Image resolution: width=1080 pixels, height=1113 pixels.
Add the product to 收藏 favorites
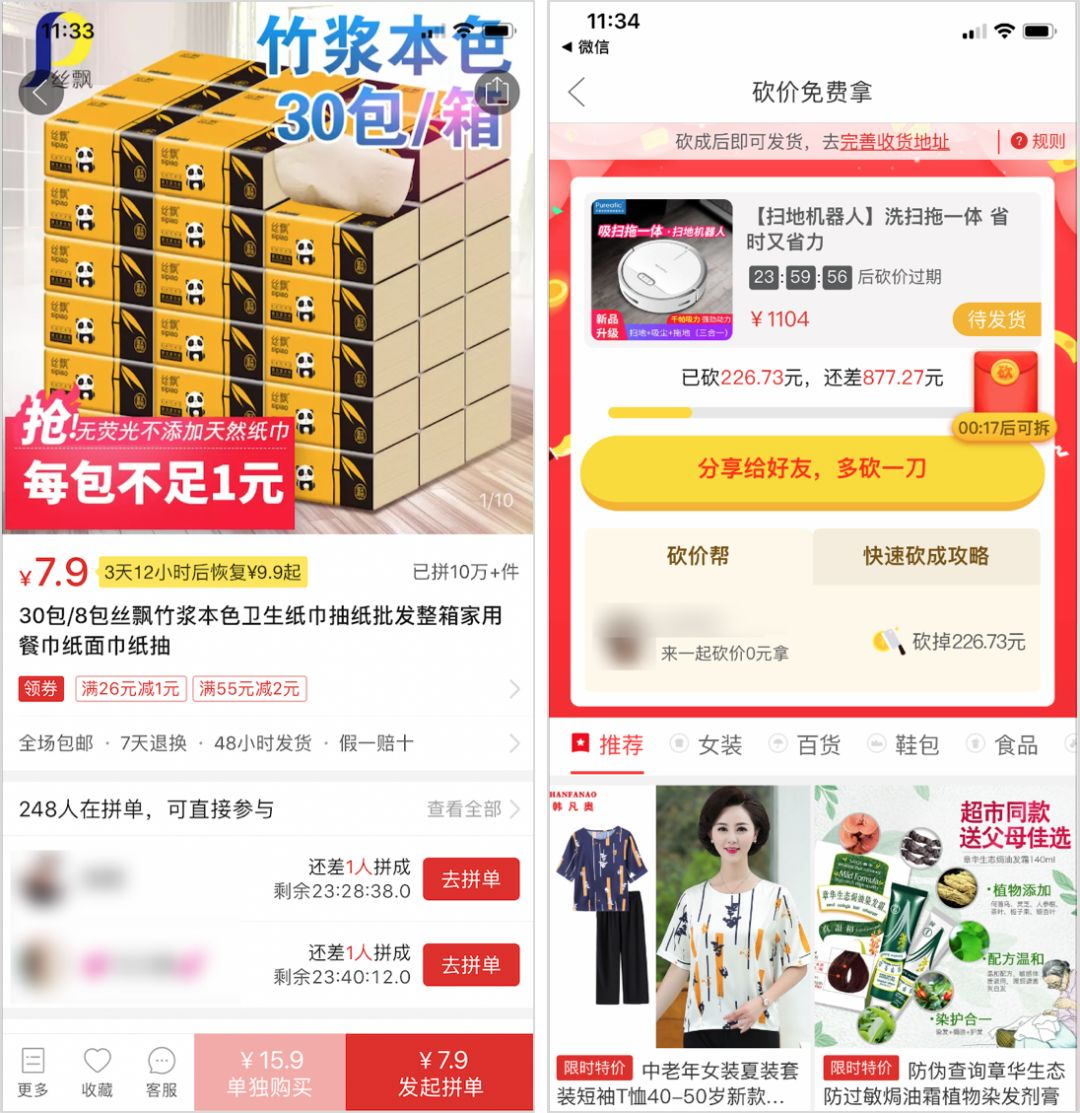(97, 1071)
